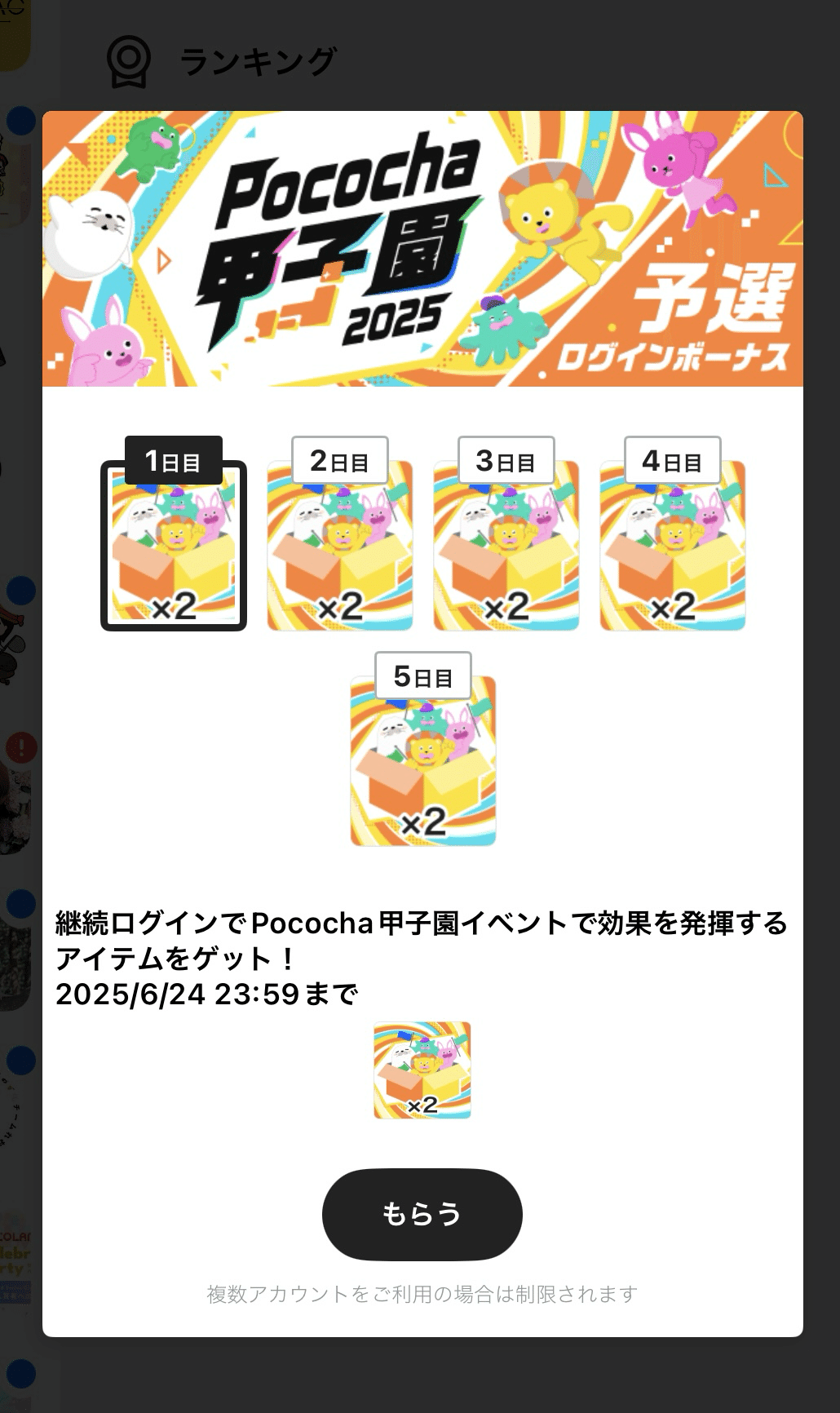
Task: Tap the もらう button to claim rewards
Action: click(422, 1215)
